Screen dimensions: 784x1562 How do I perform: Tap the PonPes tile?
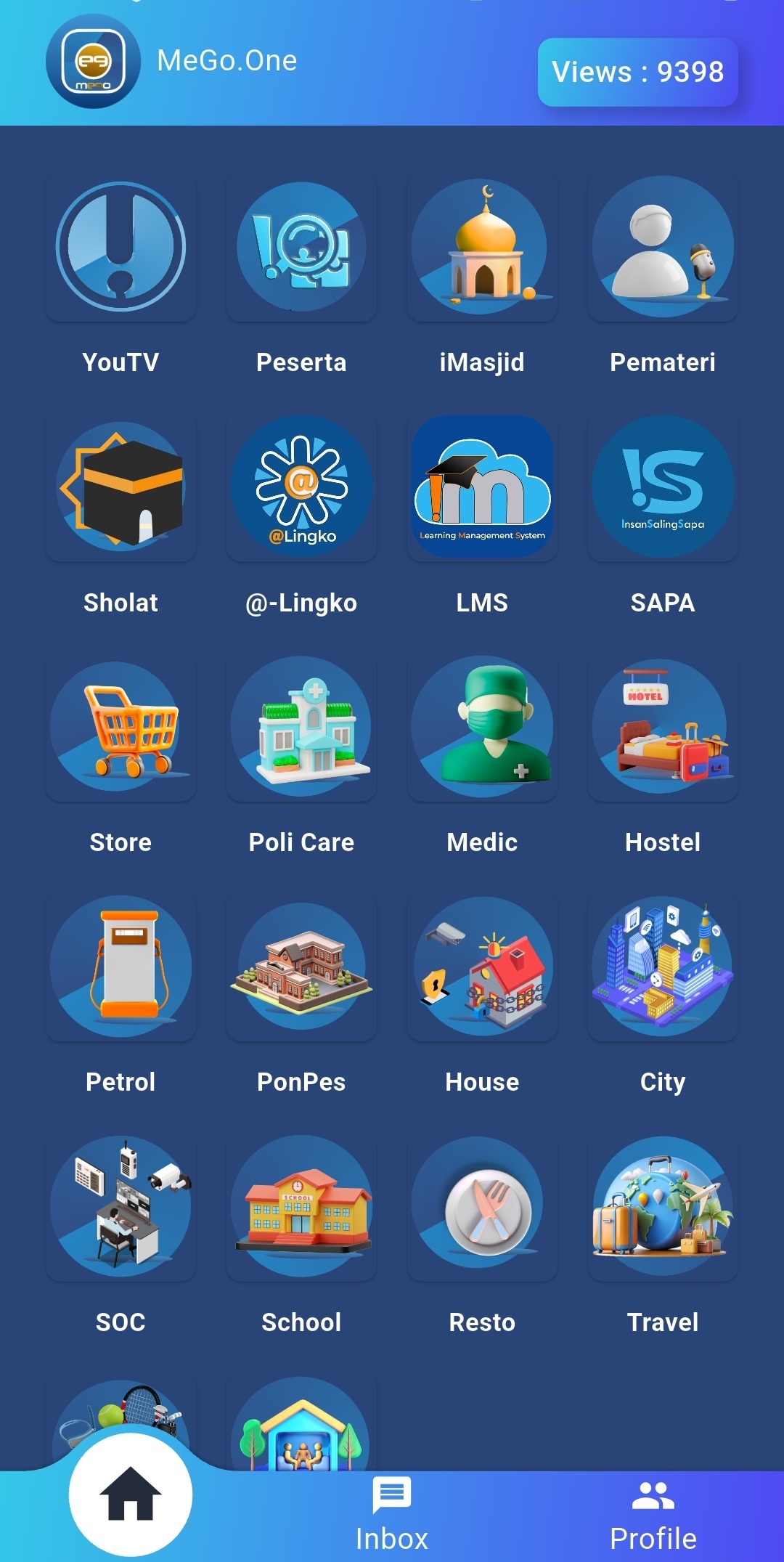(x=301, y=967)
